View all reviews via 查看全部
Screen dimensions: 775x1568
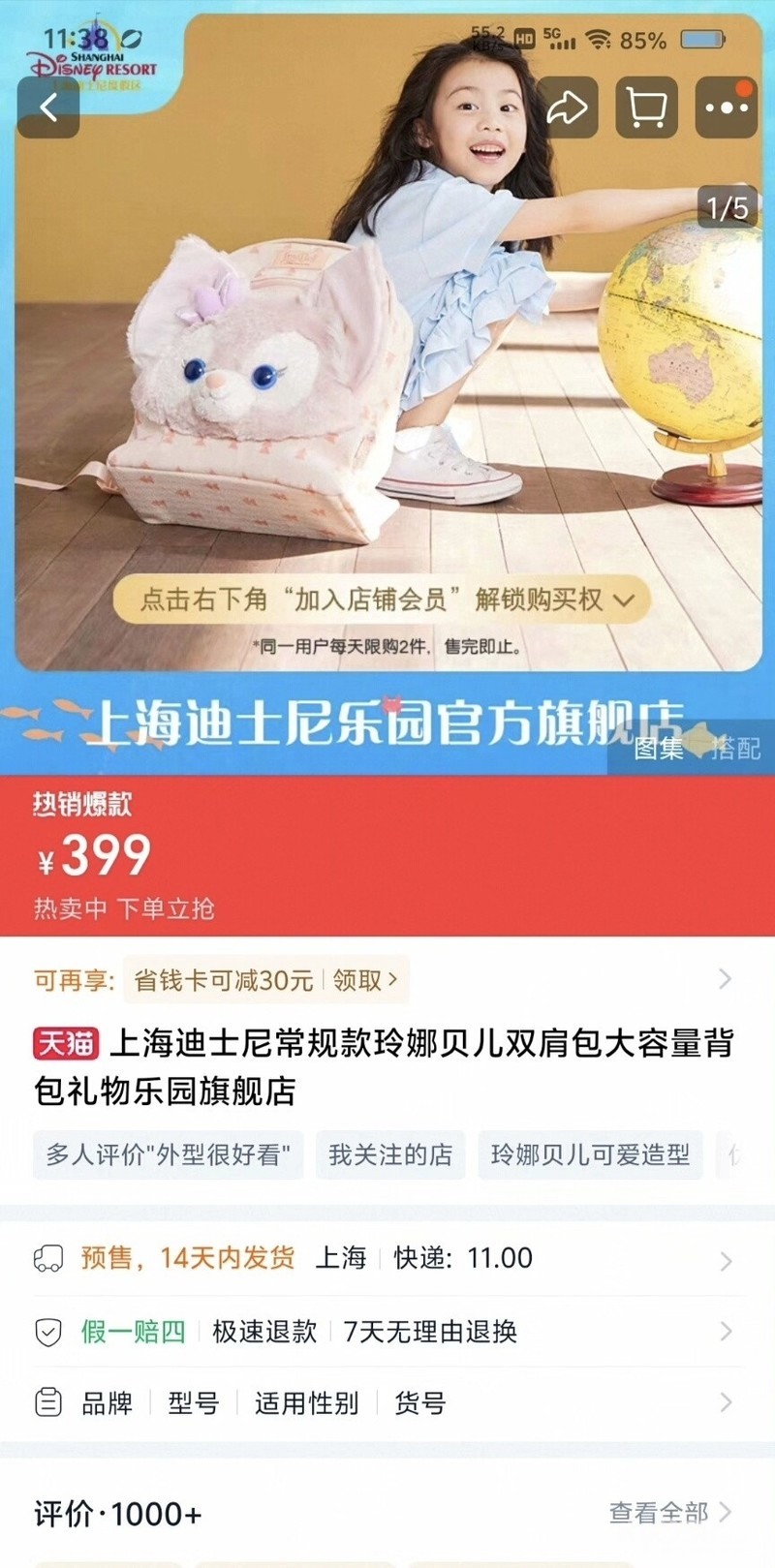click(x=668, y=1512)
